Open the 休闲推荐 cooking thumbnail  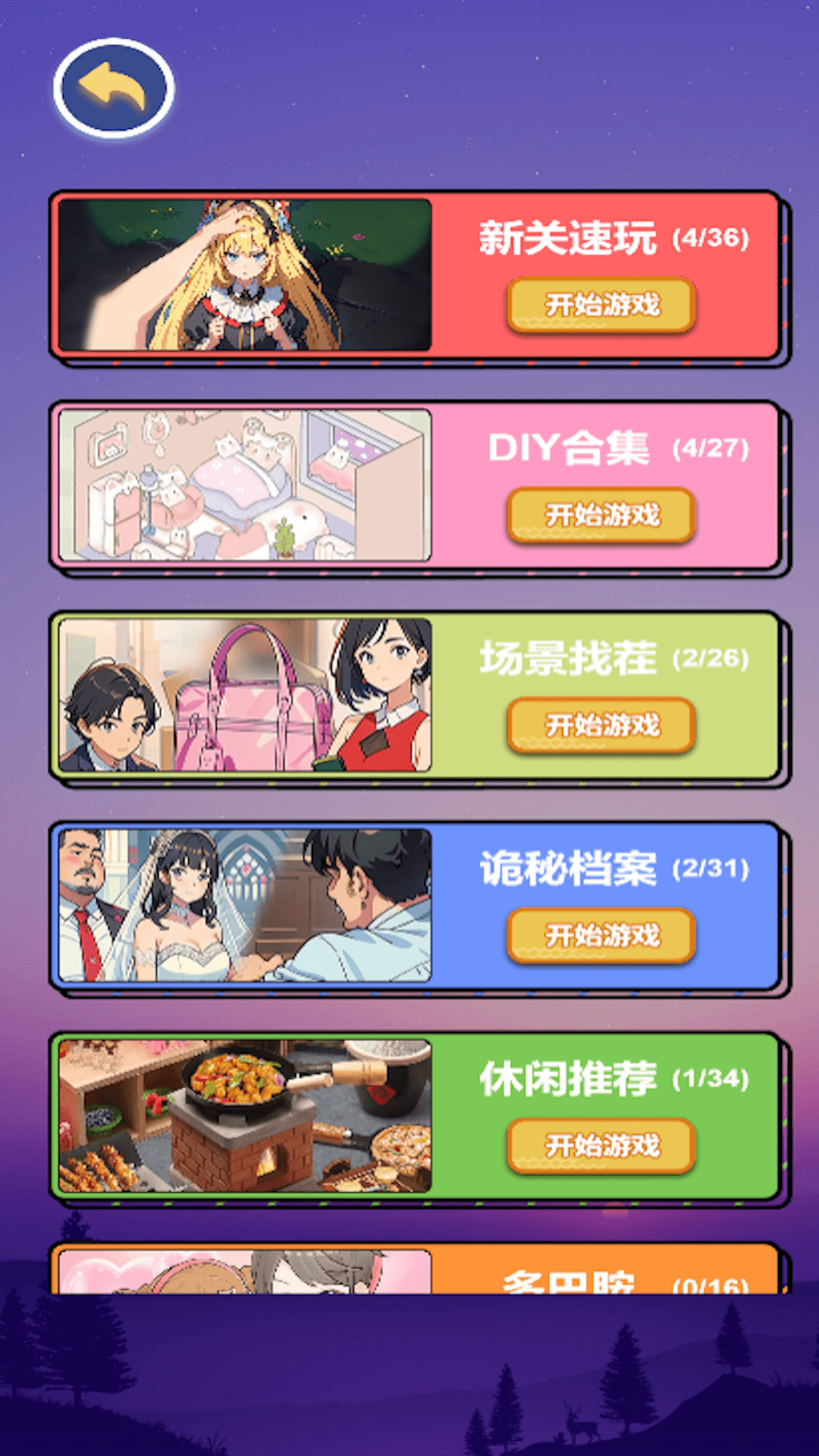pos(245,1116)
